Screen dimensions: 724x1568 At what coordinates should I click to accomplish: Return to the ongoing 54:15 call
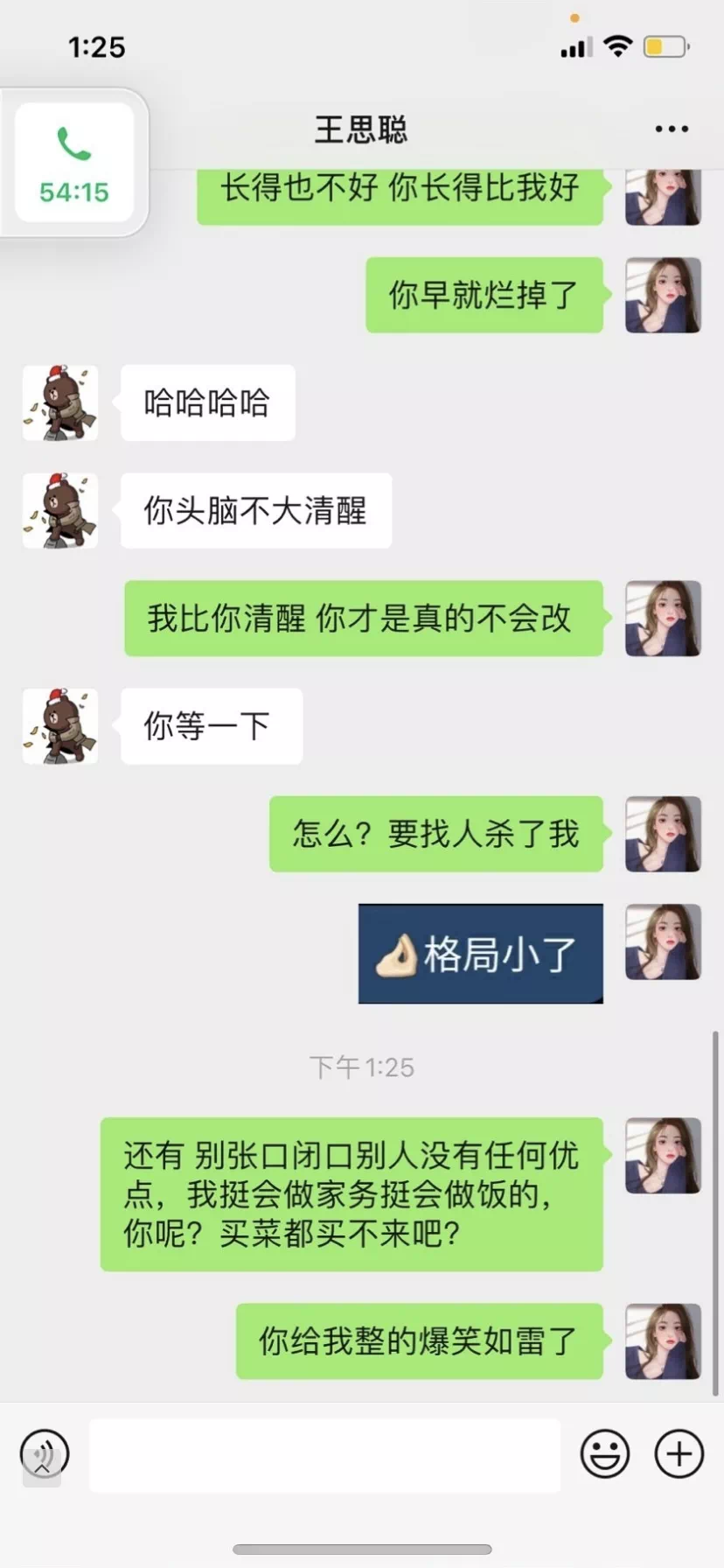(74, 163)
